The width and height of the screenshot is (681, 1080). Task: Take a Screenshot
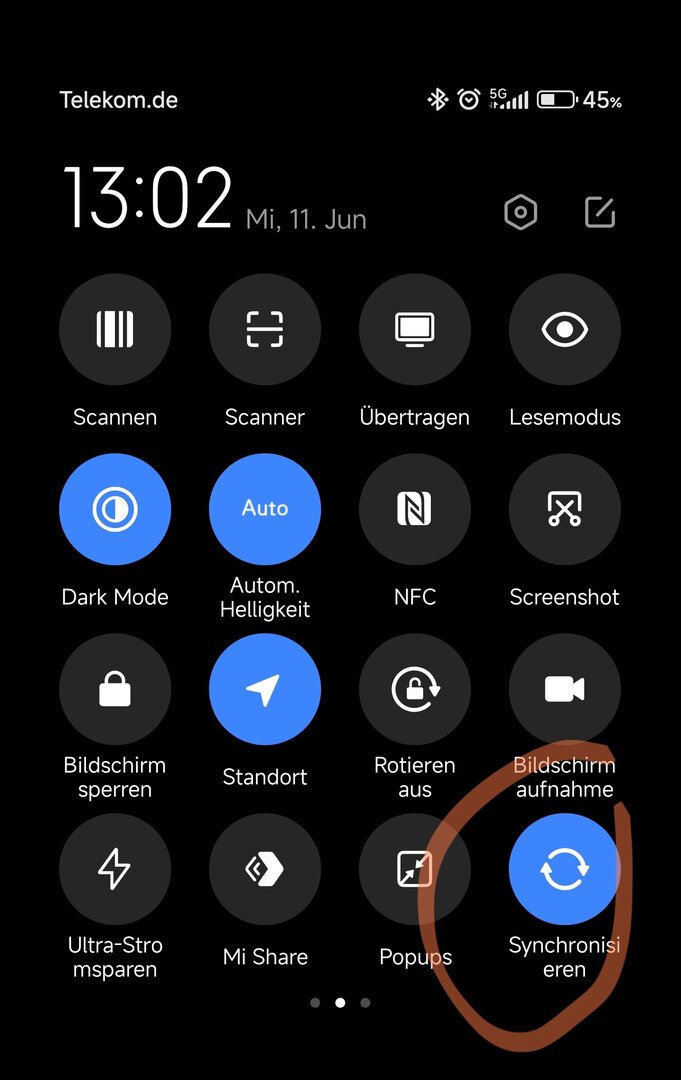565,509
